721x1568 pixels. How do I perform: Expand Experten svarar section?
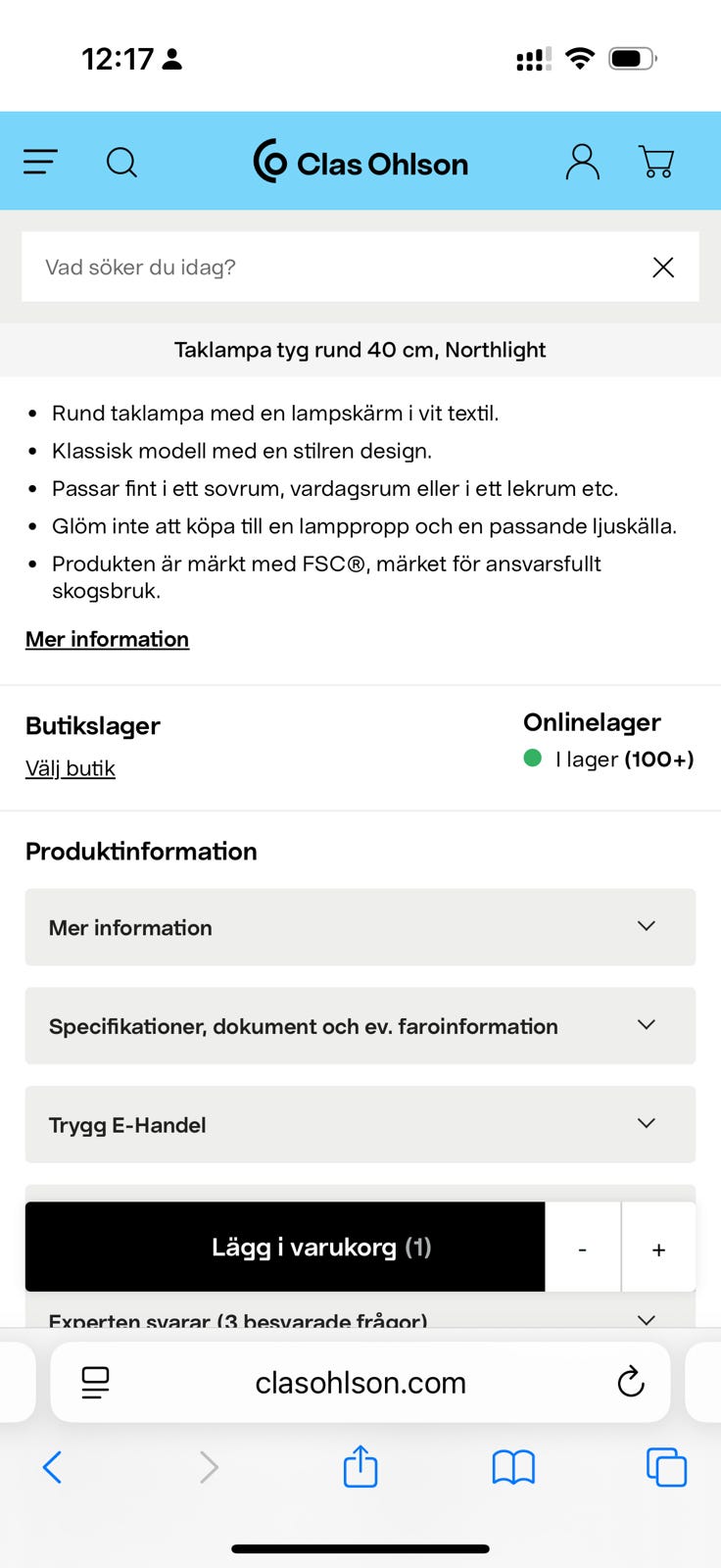[x=360, y=1321]
